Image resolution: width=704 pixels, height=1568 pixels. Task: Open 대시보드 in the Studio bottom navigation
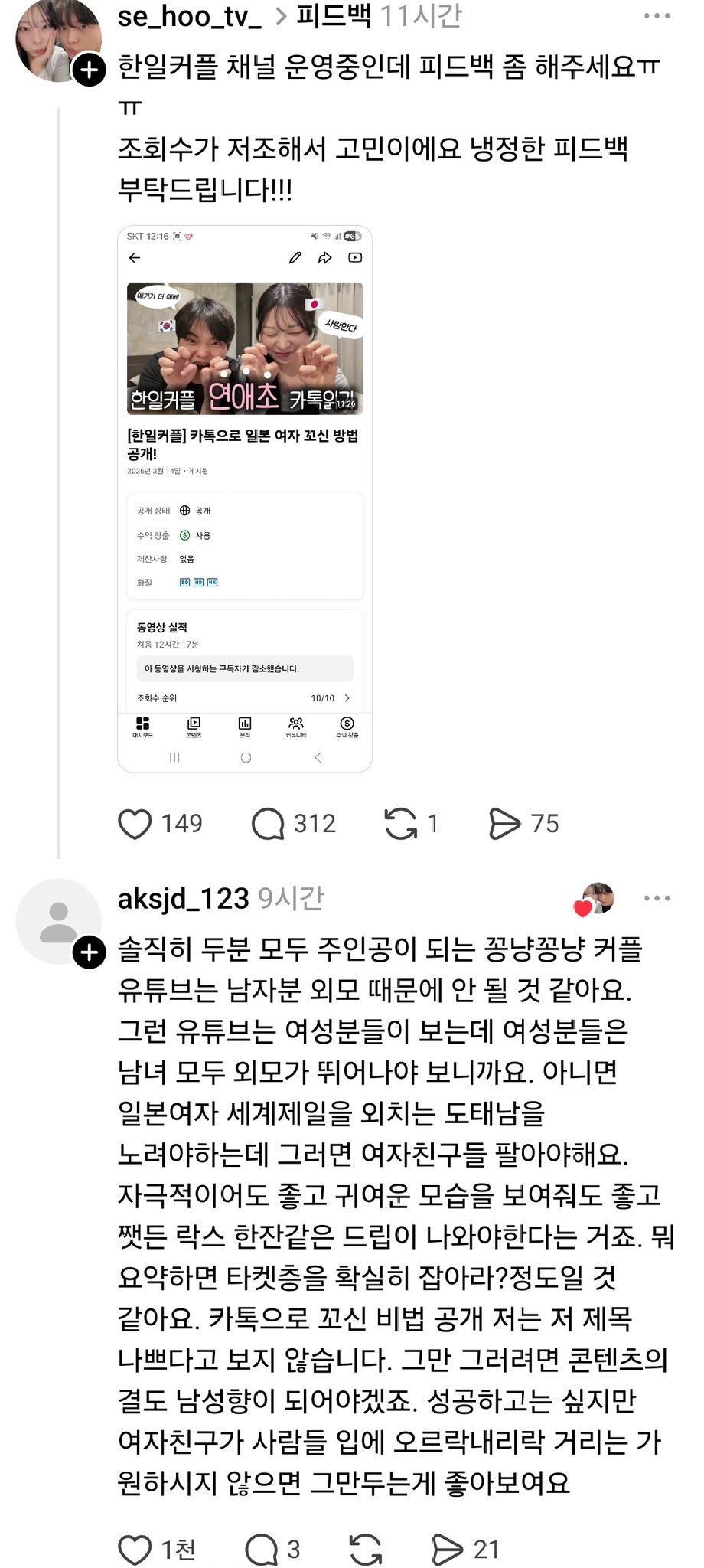[x=142, y=727]
